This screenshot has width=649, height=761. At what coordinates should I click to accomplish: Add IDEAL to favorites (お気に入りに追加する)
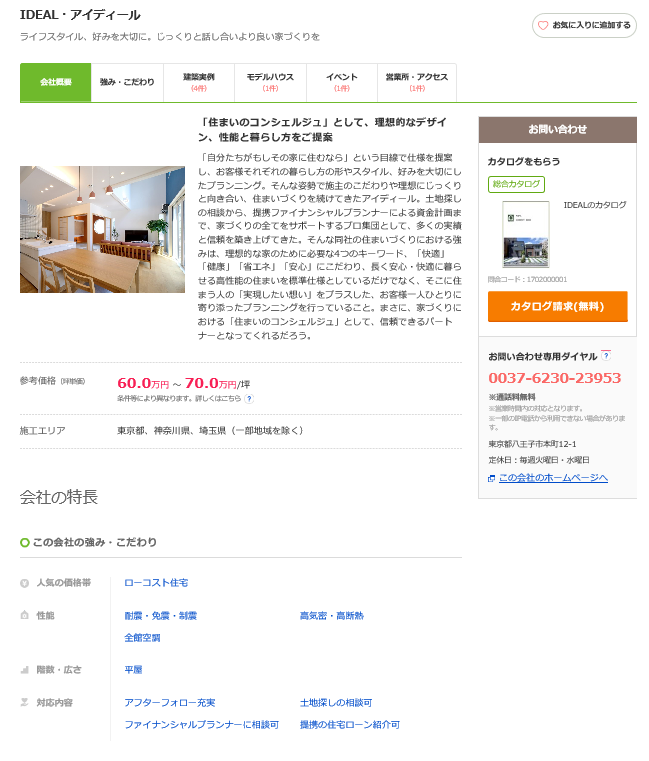pos(584,25)
